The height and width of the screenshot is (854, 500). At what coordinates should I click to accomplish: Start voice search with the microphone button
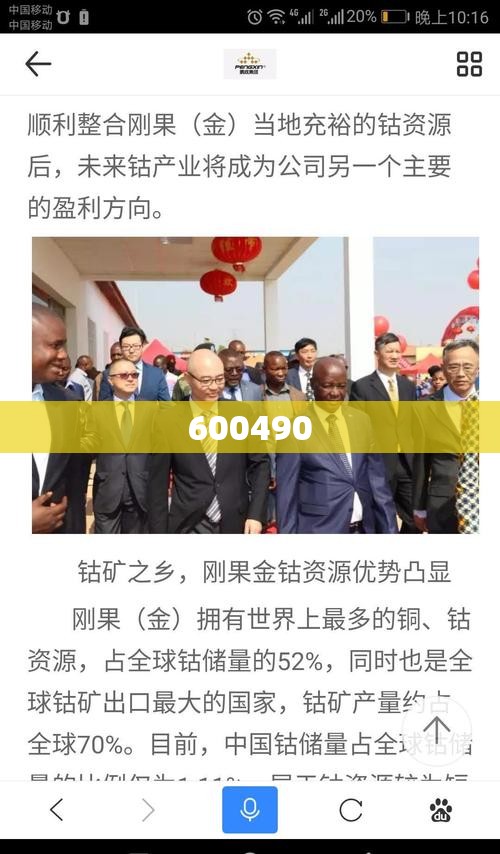tap(249, 810)
